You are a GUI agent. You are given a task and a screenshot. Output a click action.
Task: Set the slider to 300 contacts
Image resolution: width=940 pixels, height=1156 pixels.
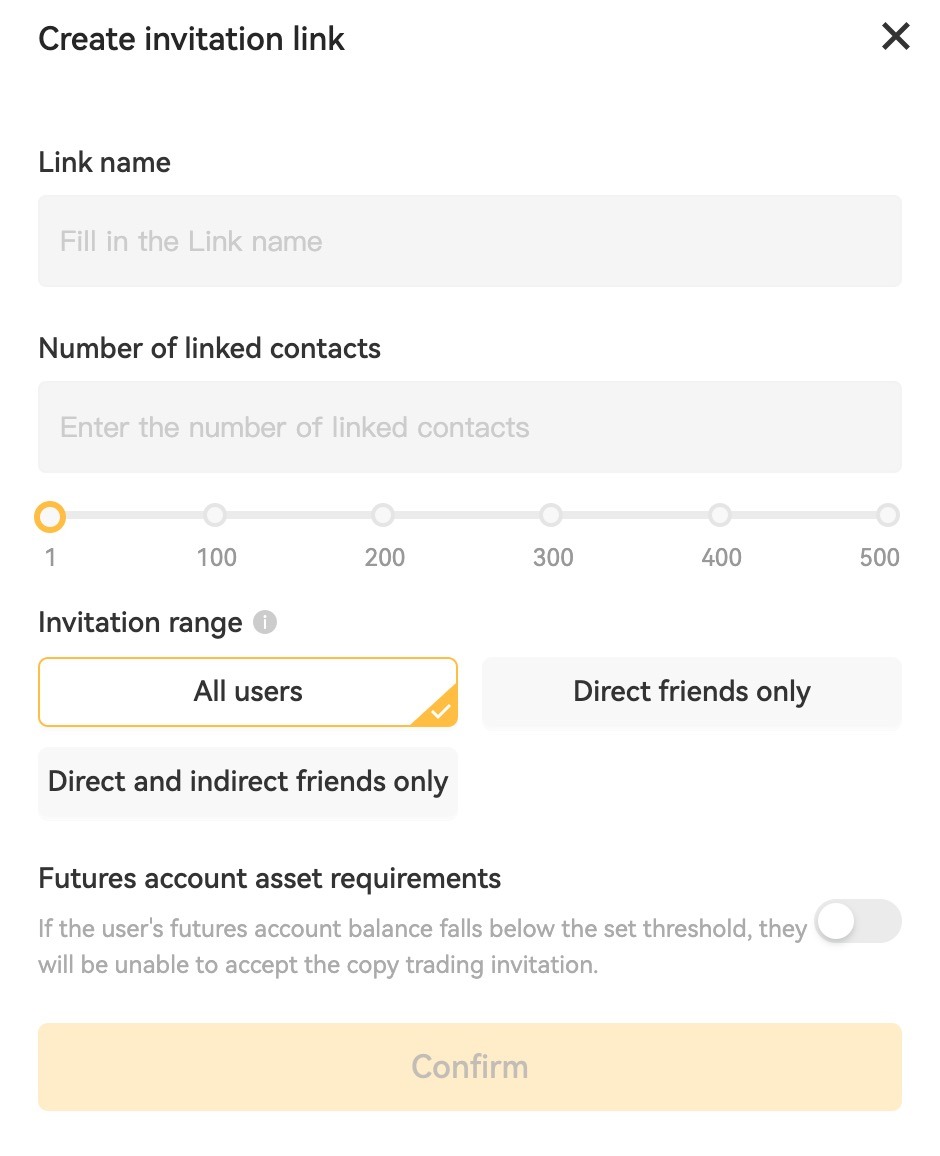tap(551, 516)
